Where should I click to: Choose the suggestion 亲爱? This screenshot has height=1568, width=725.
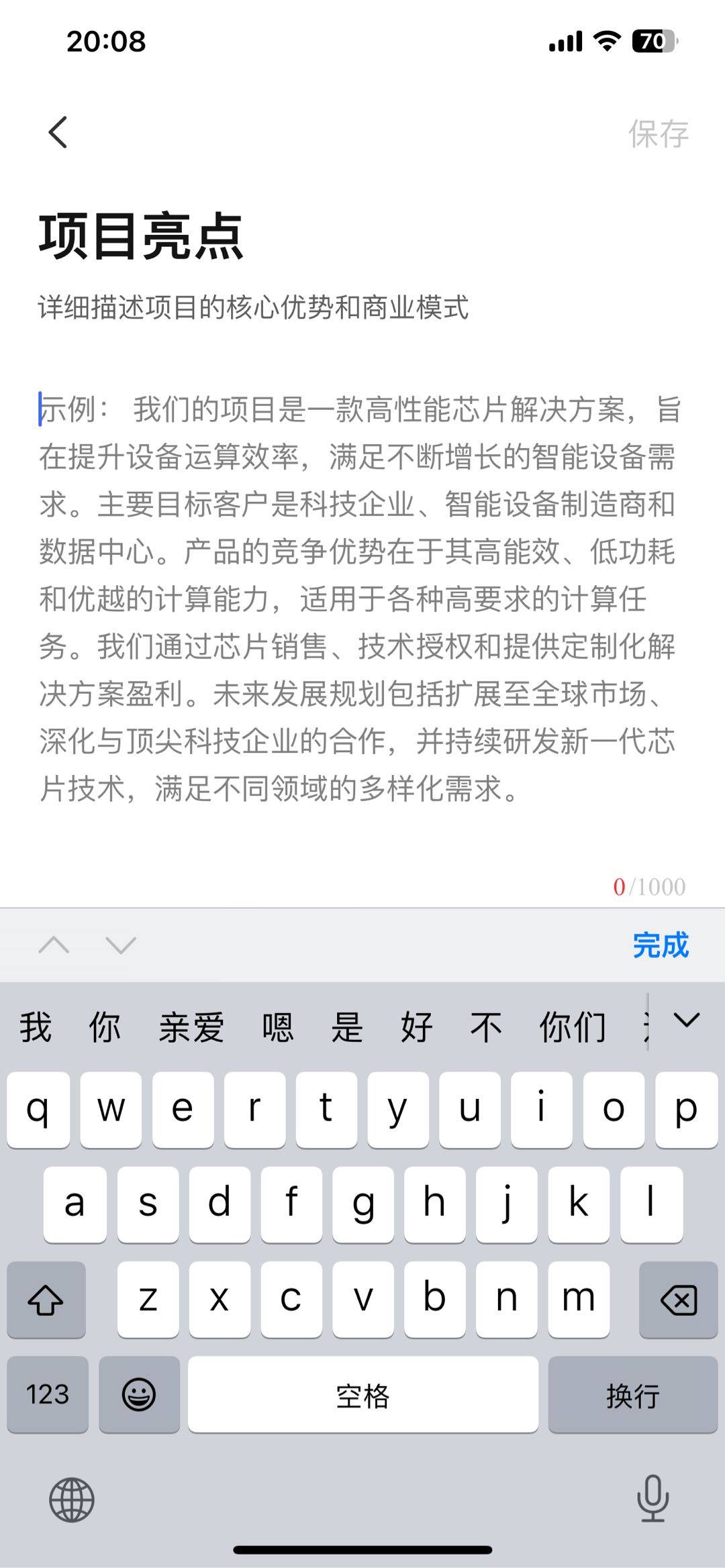click(x=191, y=1027)
